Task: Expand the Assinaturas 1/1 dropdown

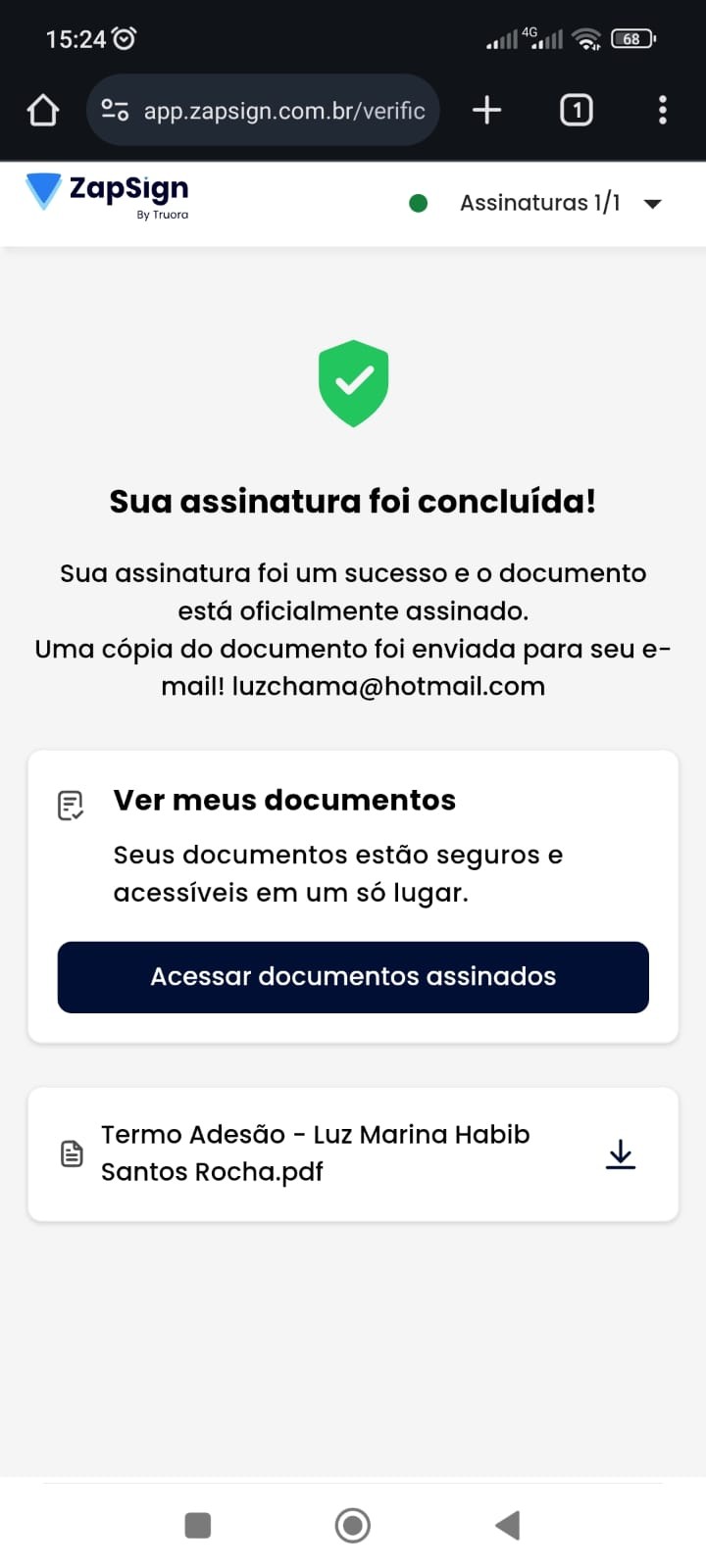Action: pyautogui.click(x=651, y=204)
